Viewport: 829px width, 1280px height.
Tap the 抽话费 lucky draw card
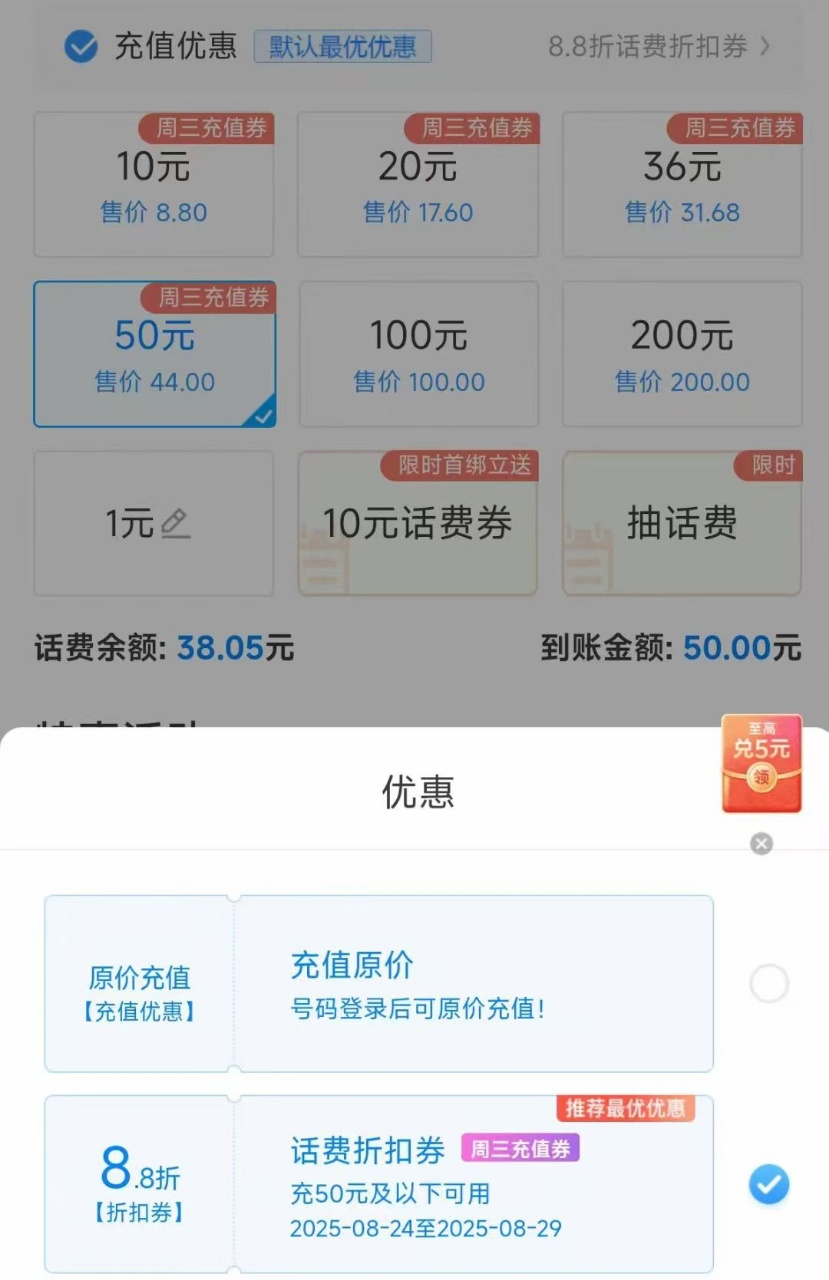pos(681,523)
